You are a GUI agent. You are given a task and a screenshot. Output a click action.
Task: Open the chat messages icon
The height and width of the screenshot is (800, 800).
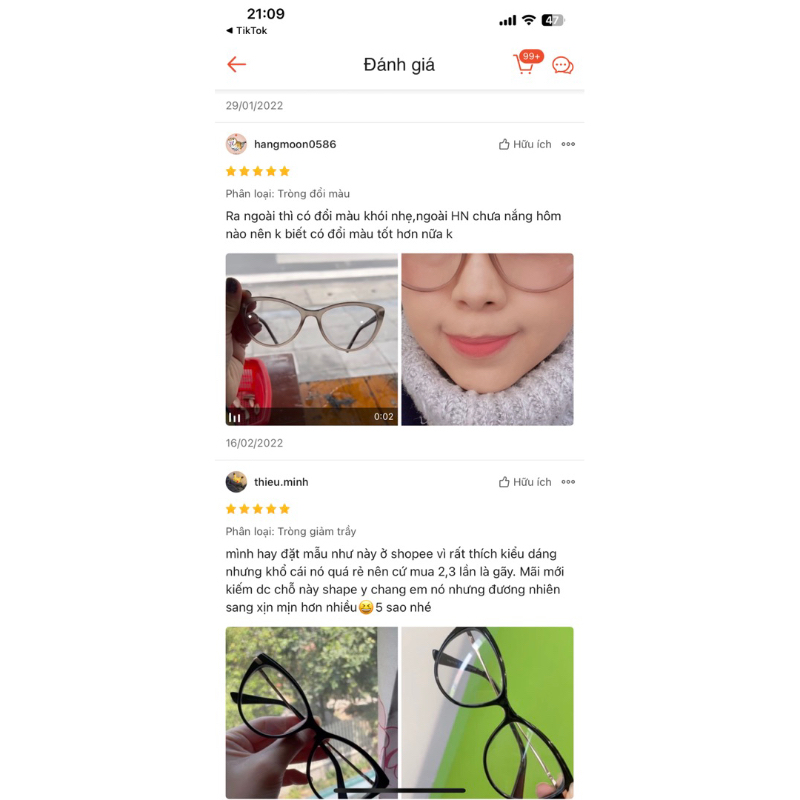click(x=563, y=66)
